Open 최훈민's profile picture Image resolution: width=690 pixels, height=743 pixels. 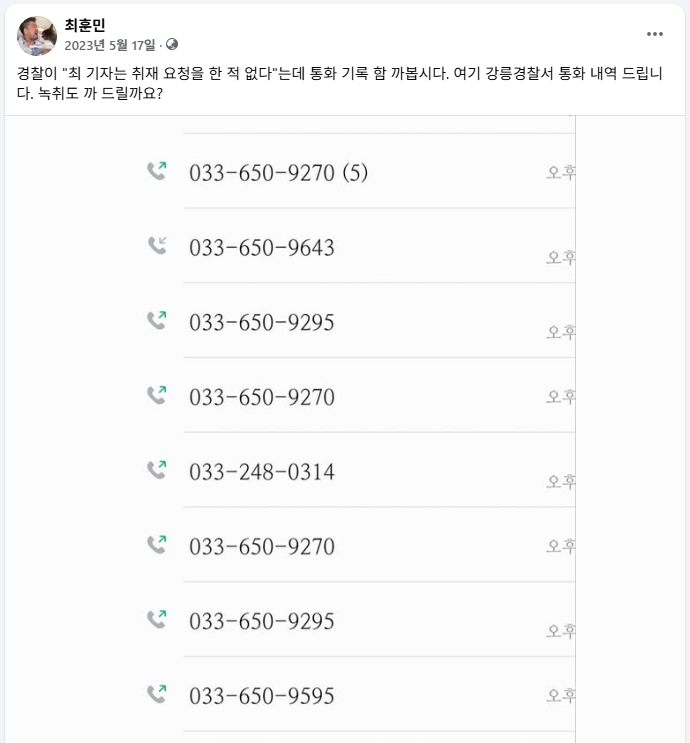pos(37,35)
